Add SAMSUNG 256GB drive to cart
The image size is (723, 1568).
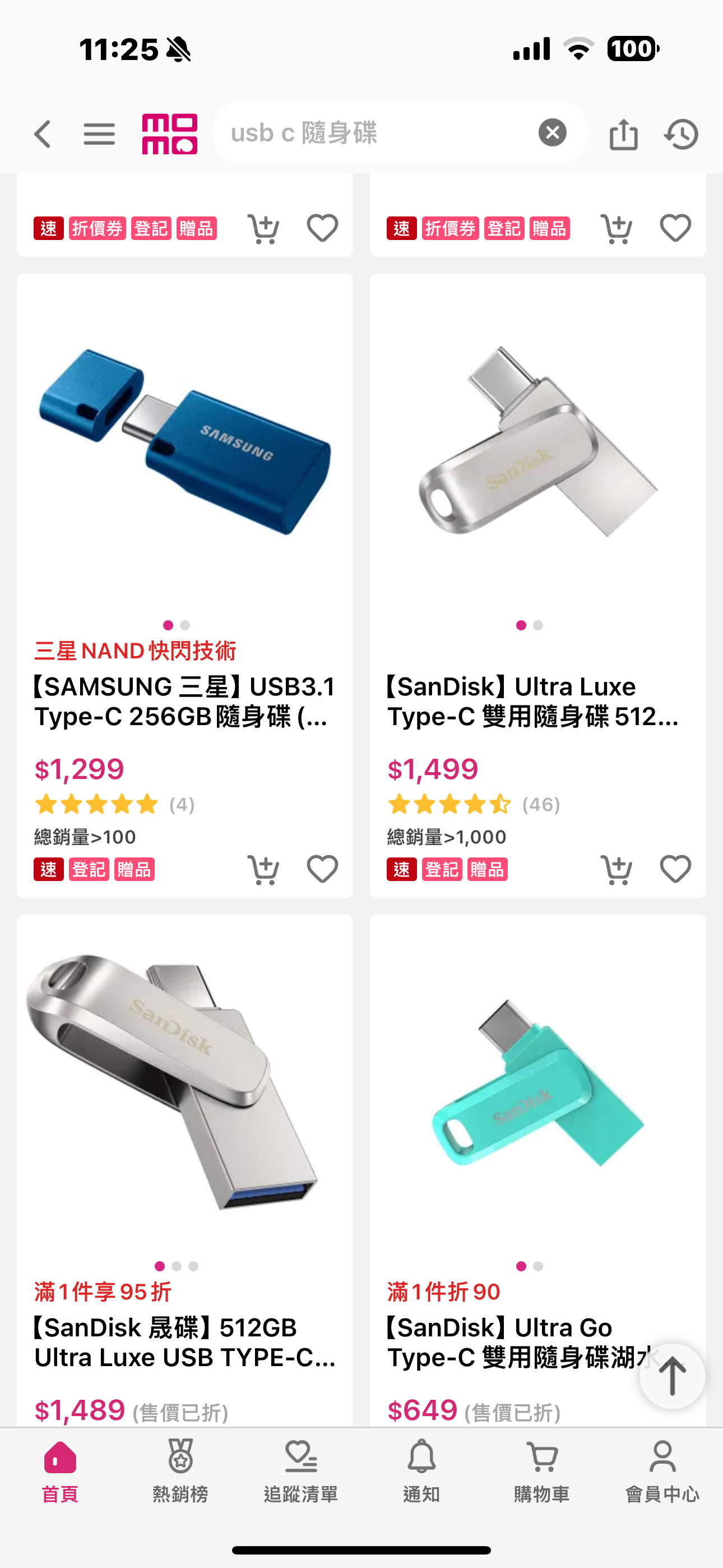pyautogui.click(x=263, y=869)
